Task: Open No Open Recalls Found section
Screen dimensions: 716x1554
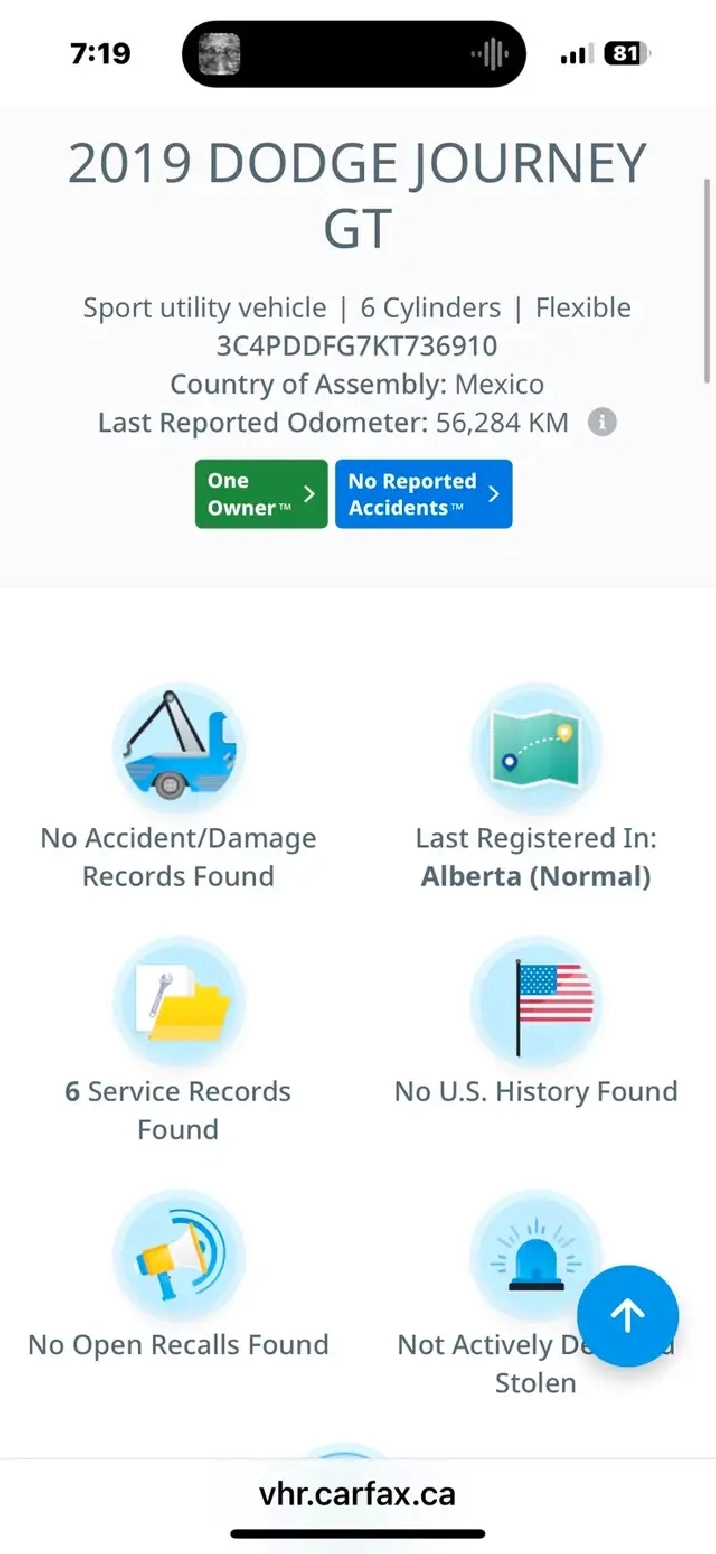Action: coord(178,1276)
